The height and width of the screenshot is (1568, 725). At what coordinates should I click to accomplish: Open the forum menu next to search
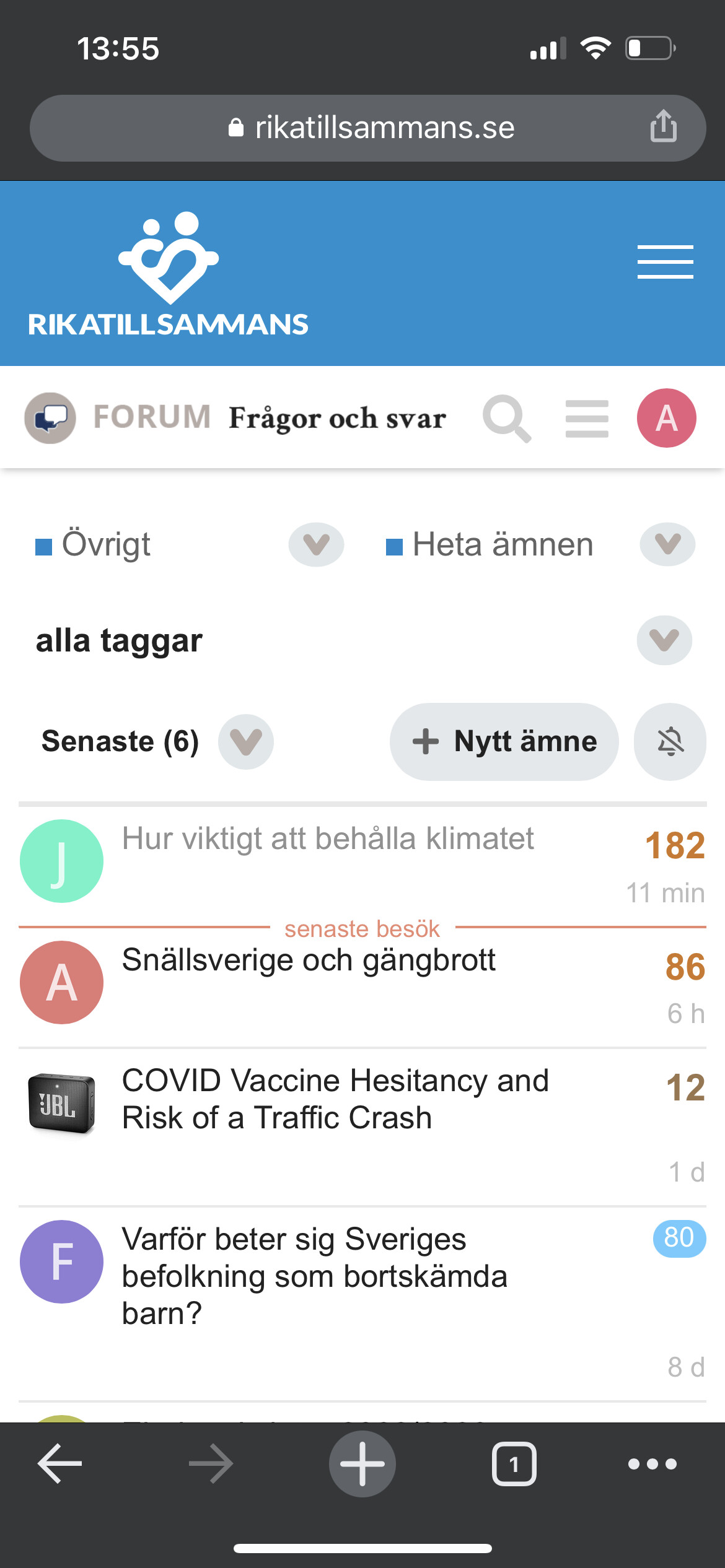(x=587, y=419)
